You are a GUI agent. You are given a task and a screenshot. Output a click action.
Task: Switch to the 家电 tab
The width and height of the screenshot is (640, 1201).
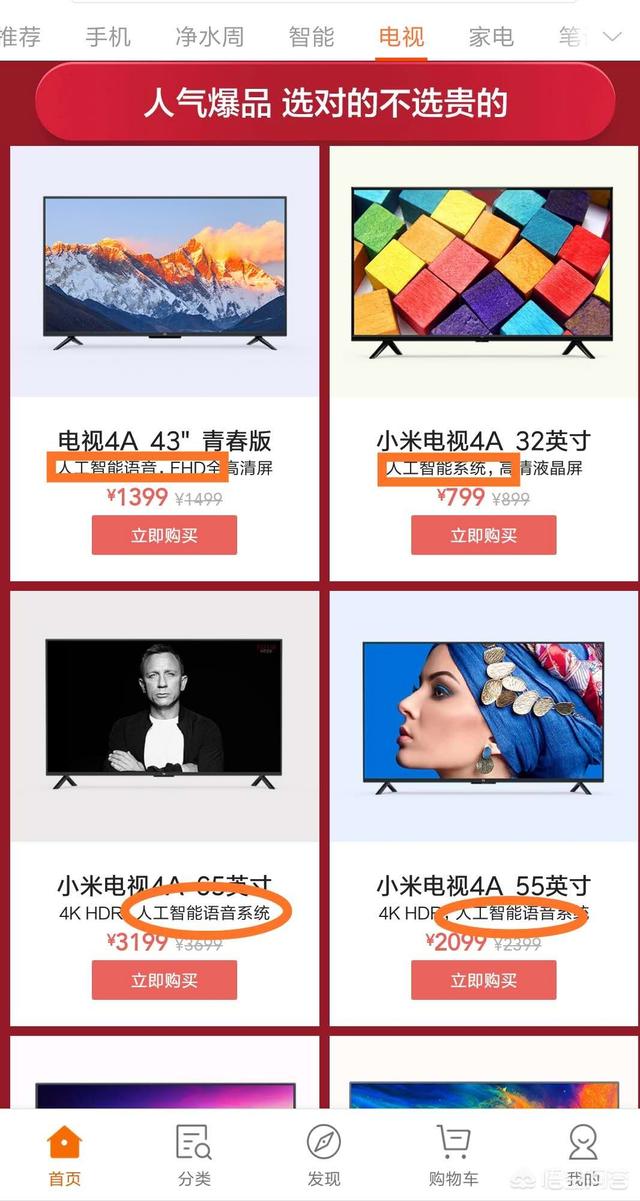coord(491,37)
